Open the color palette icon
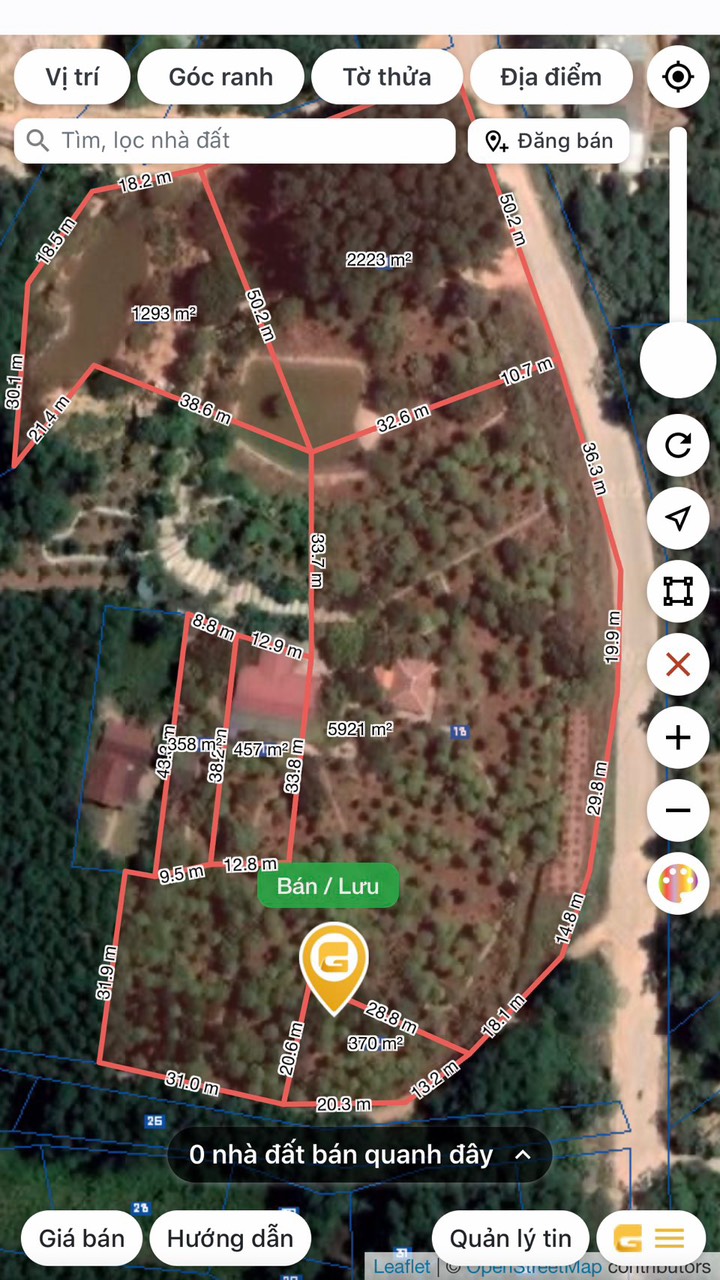The width and height of the screenshot is (720, 1280). click(x=678, y=884)
